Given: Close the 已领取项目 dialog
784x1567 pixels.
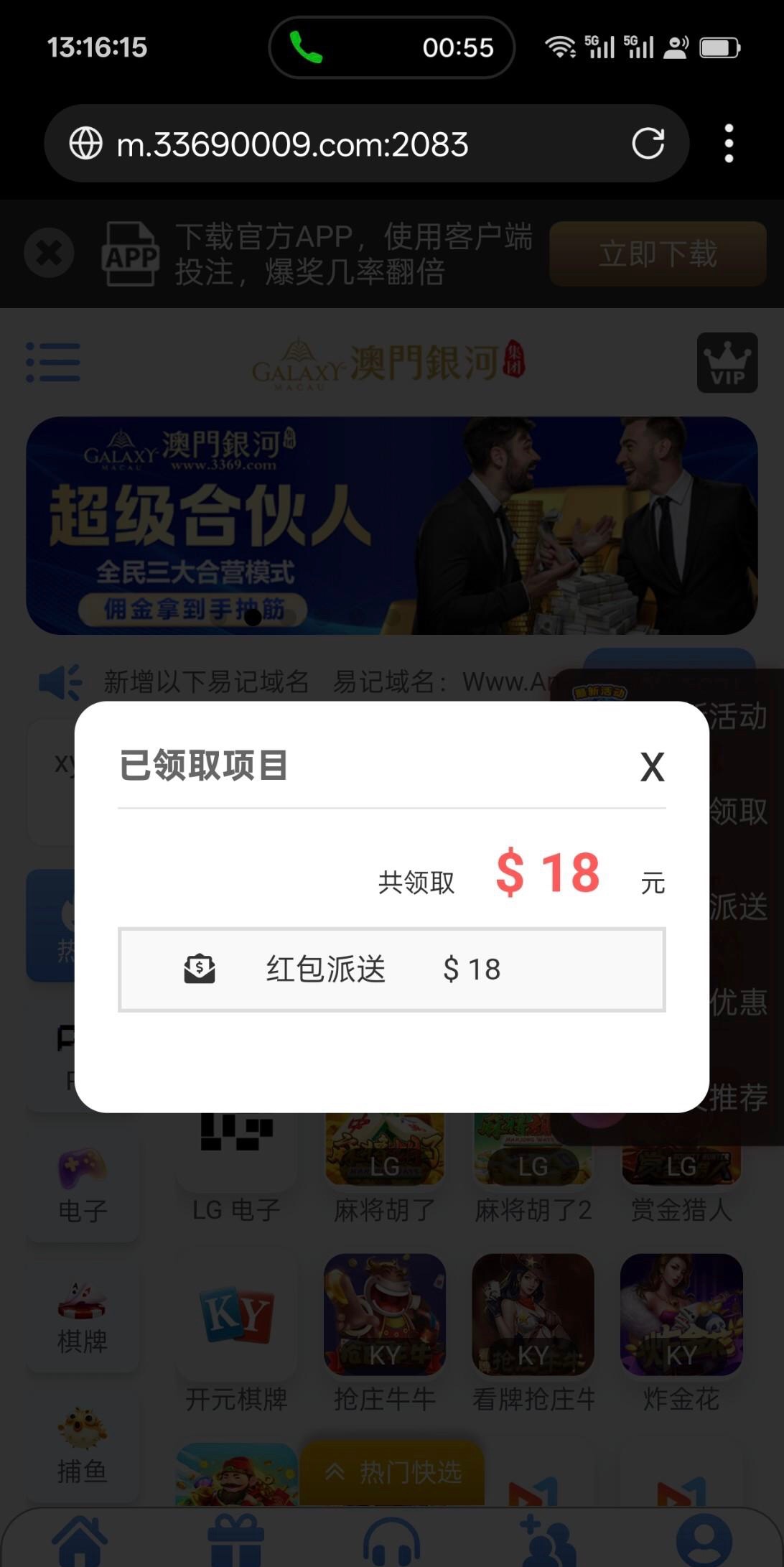Looking at the screenshot, I should (x=652, y=767).
